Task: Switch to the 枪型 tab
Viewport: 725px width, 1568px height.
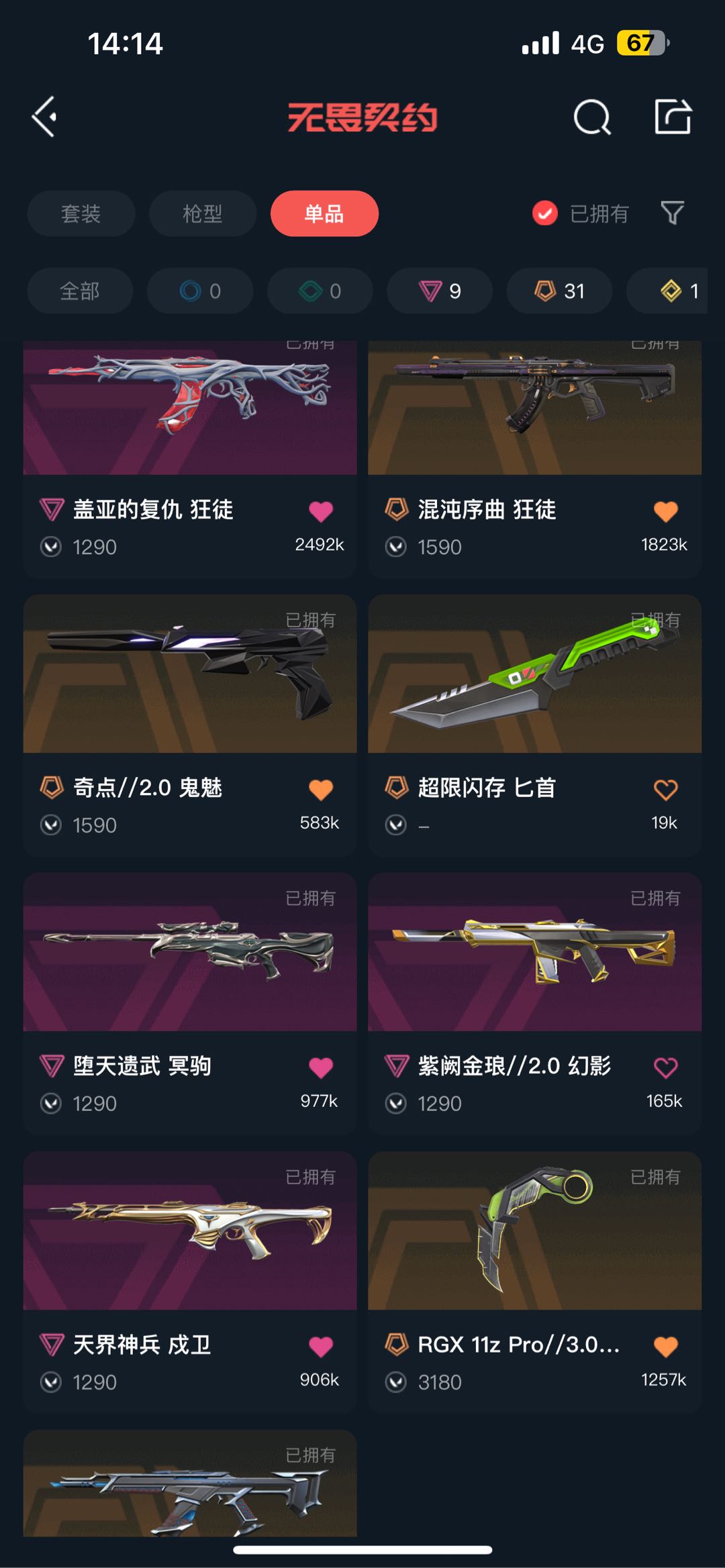Action: [202, 214]
